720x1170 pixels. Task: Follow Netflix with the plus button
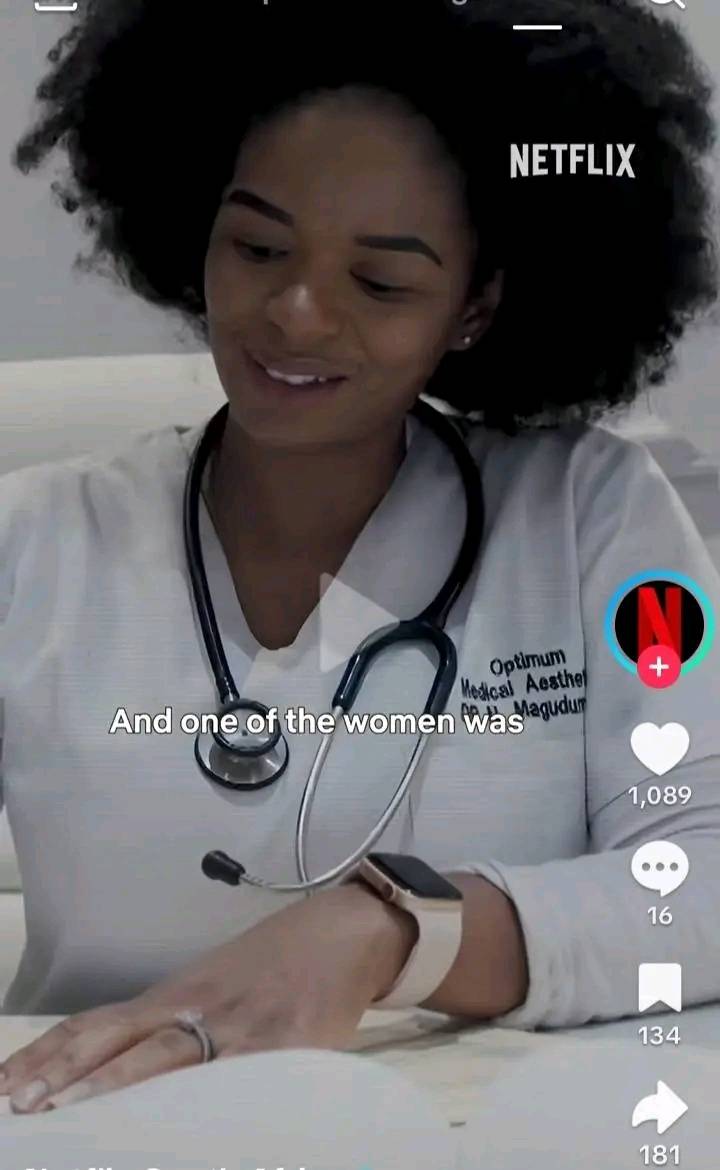[x=659, y=668]
